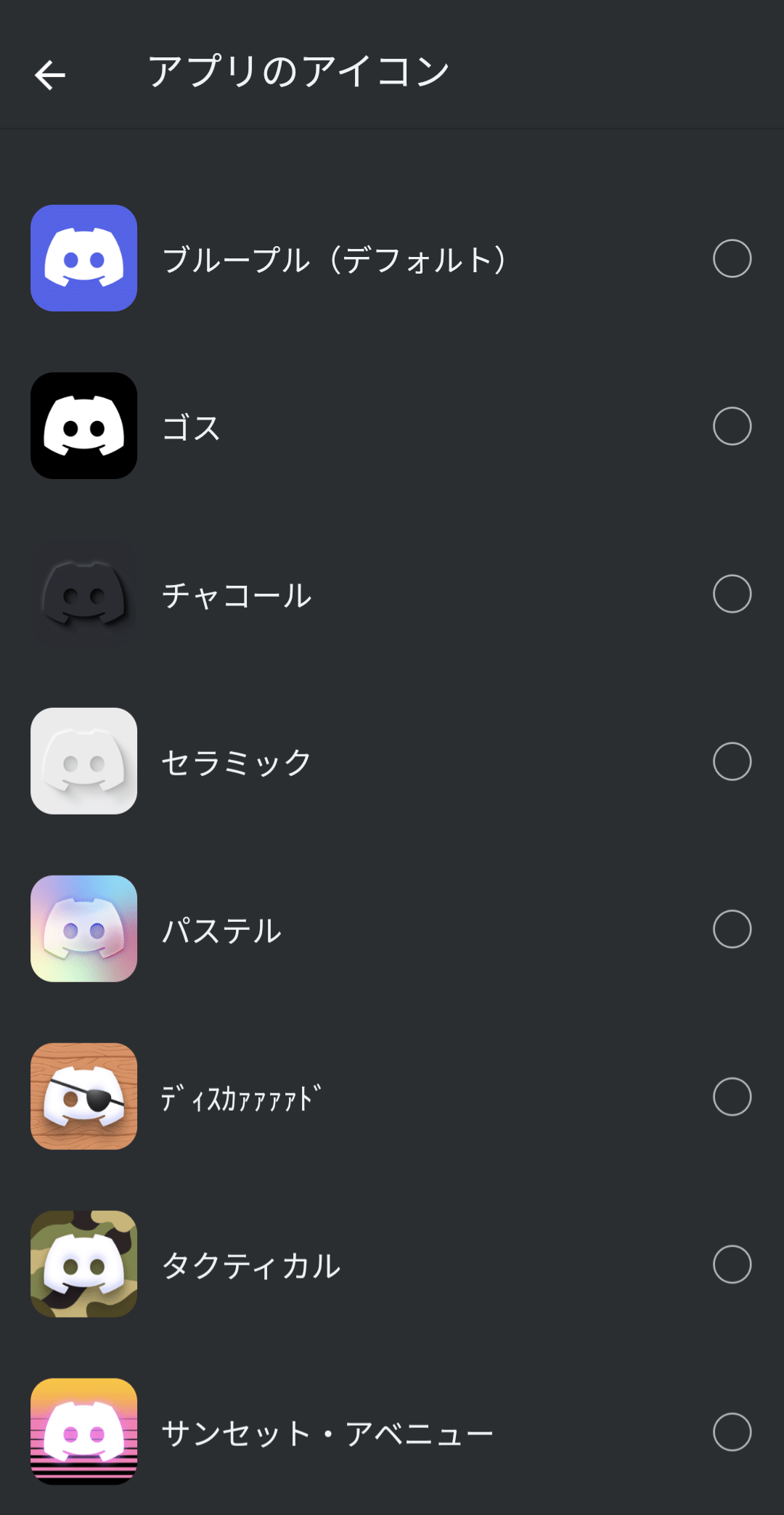This screenshot has width=784, height=1515.
Task: Choose the ゴス radio button
Action: coord(732,426)
